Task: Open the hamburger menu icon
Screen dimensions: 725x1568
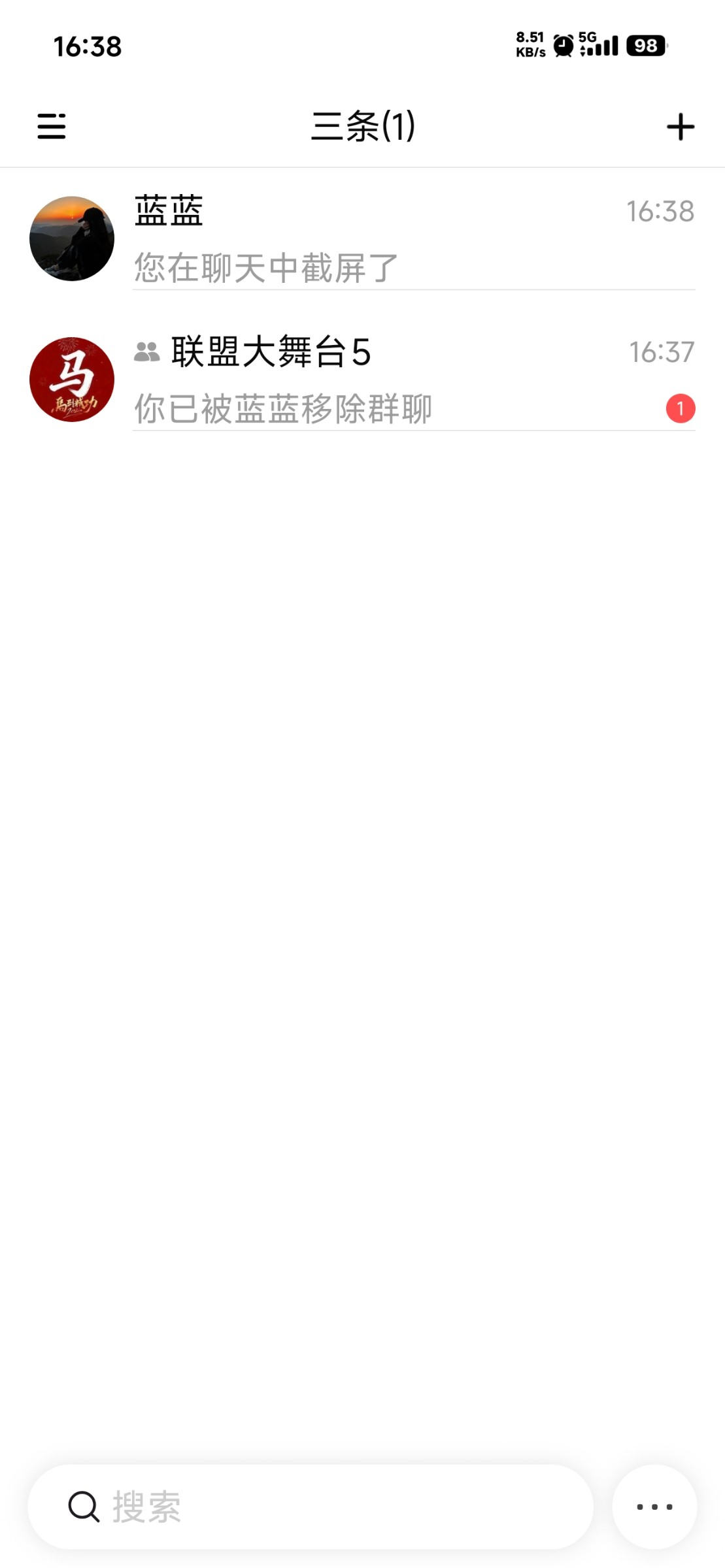Action: coord(52,126)
